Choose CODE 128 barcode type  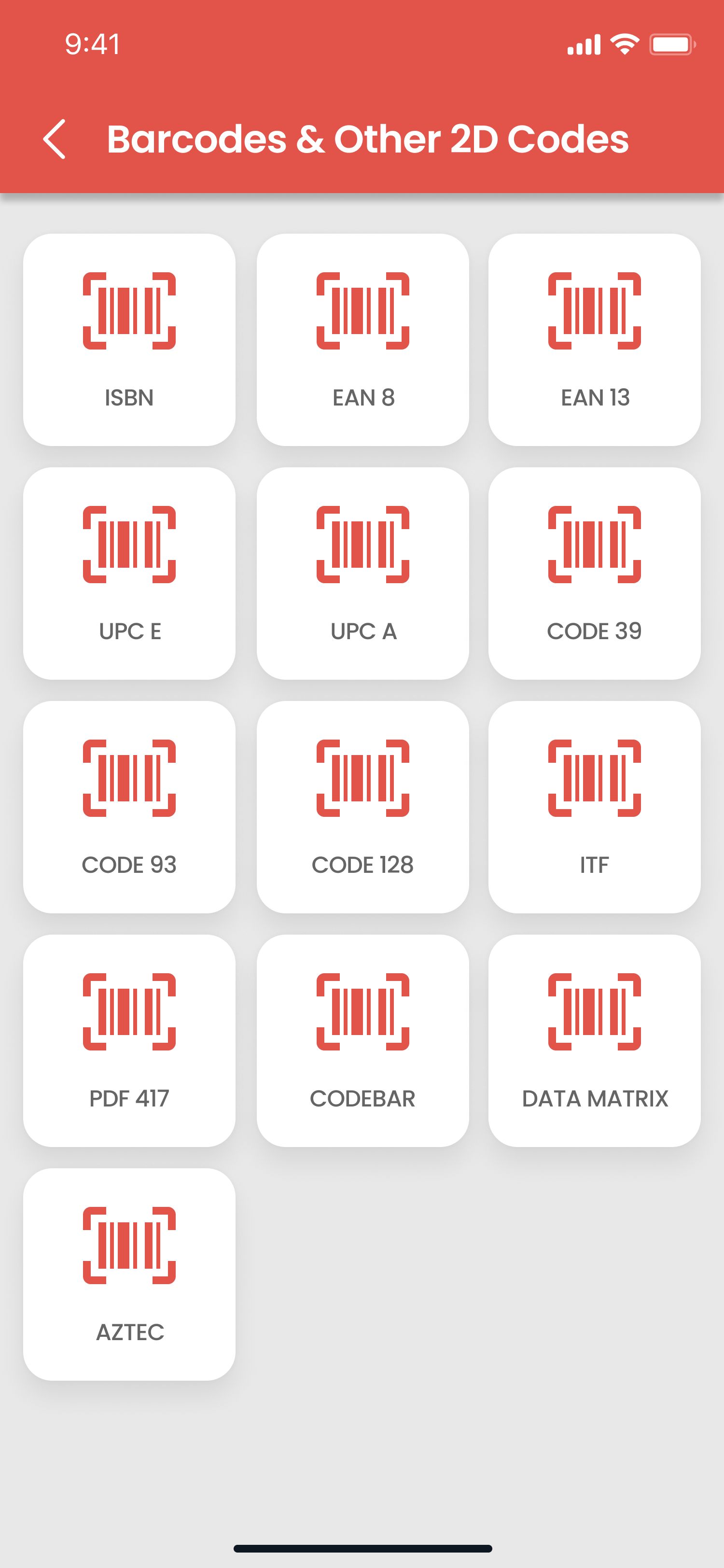pyautogui.click(x=362, y=807)
